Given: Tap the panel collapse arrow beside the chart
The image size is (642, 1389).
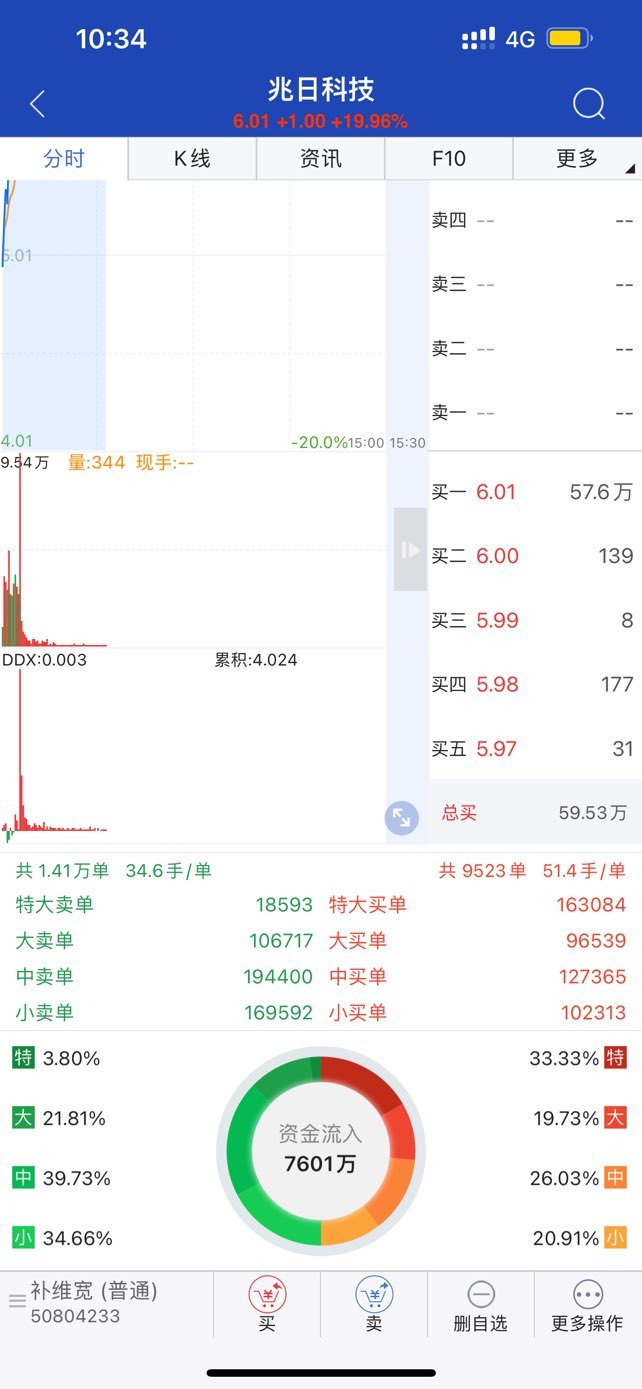Looking at the screenshot, I should 410,549.
